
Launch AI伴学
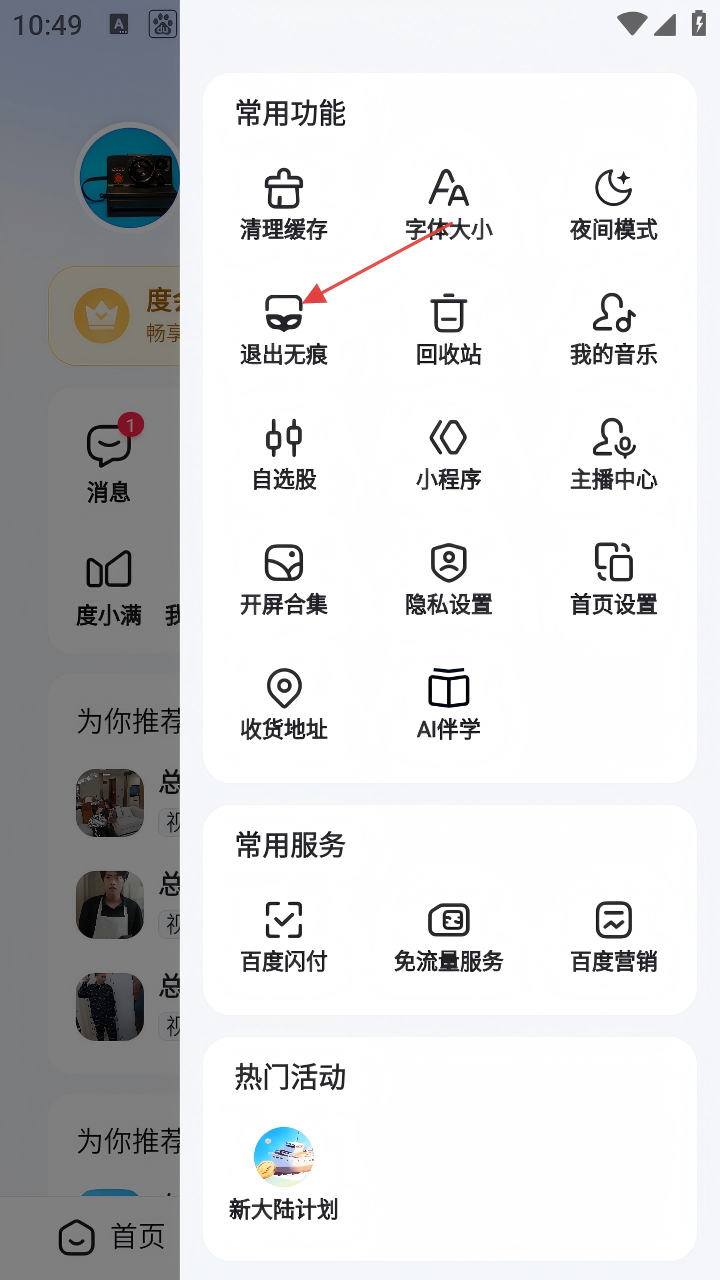coord(449,704)
